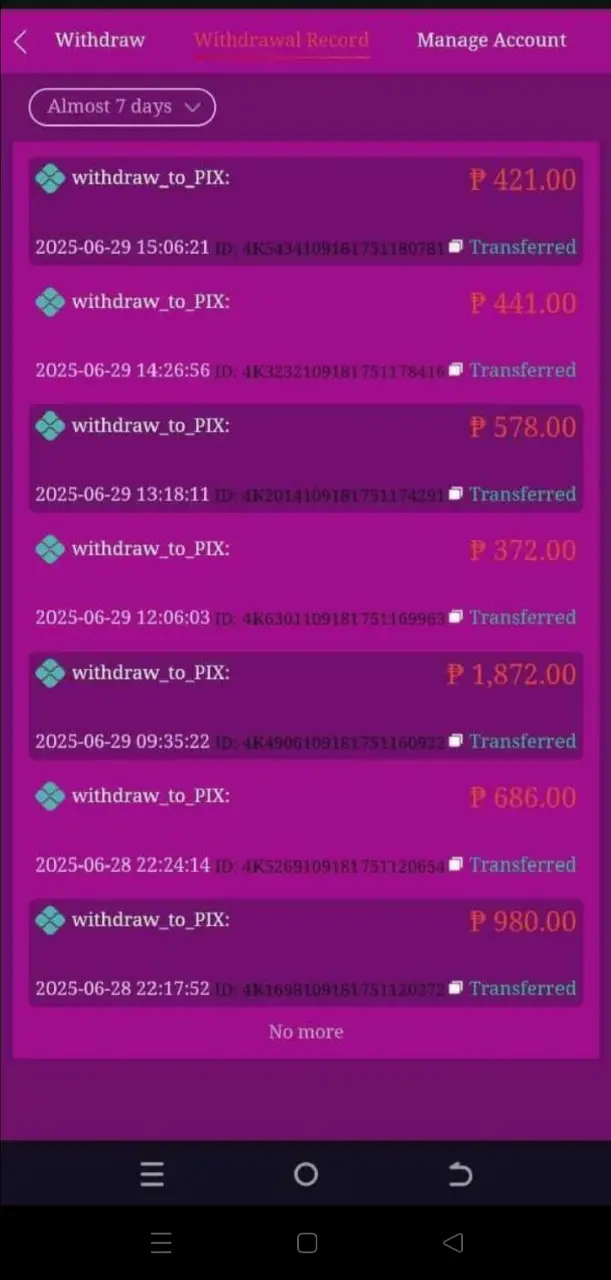
Task: Select the Withdrawal Record tab
Action: coord(281,40)
